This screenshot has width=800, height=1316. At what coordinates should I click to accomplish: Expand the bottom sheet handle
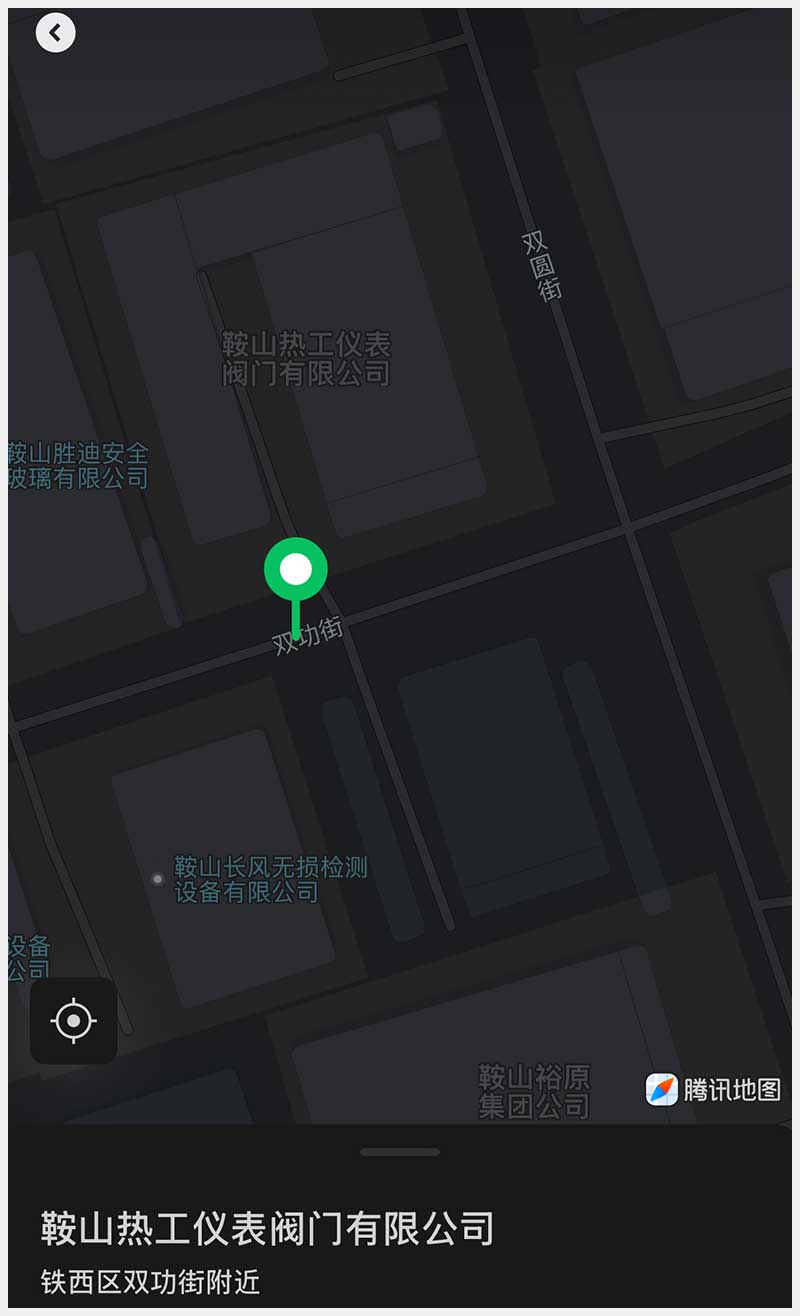(400, 1152)
